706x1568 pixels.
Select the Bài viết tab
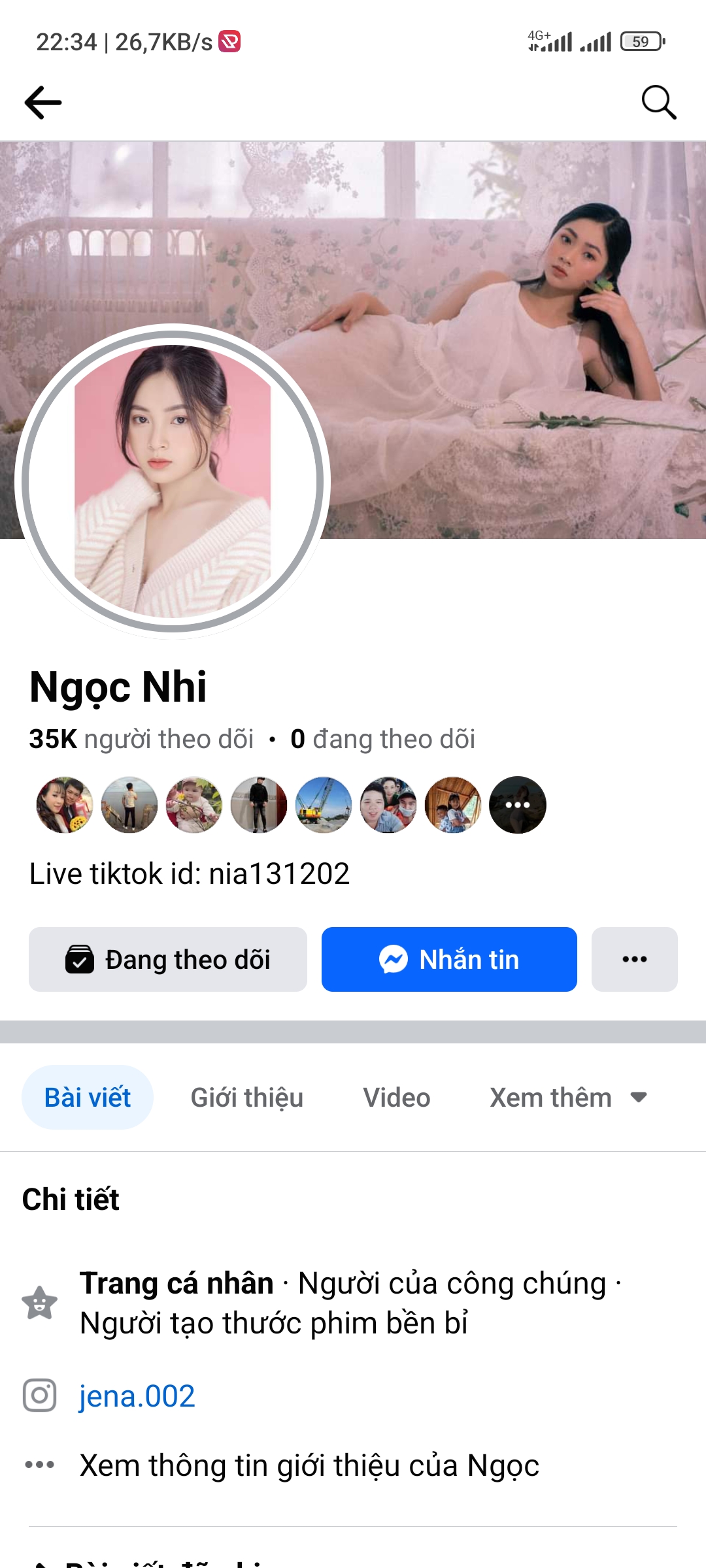click(x=87, y=1097)
